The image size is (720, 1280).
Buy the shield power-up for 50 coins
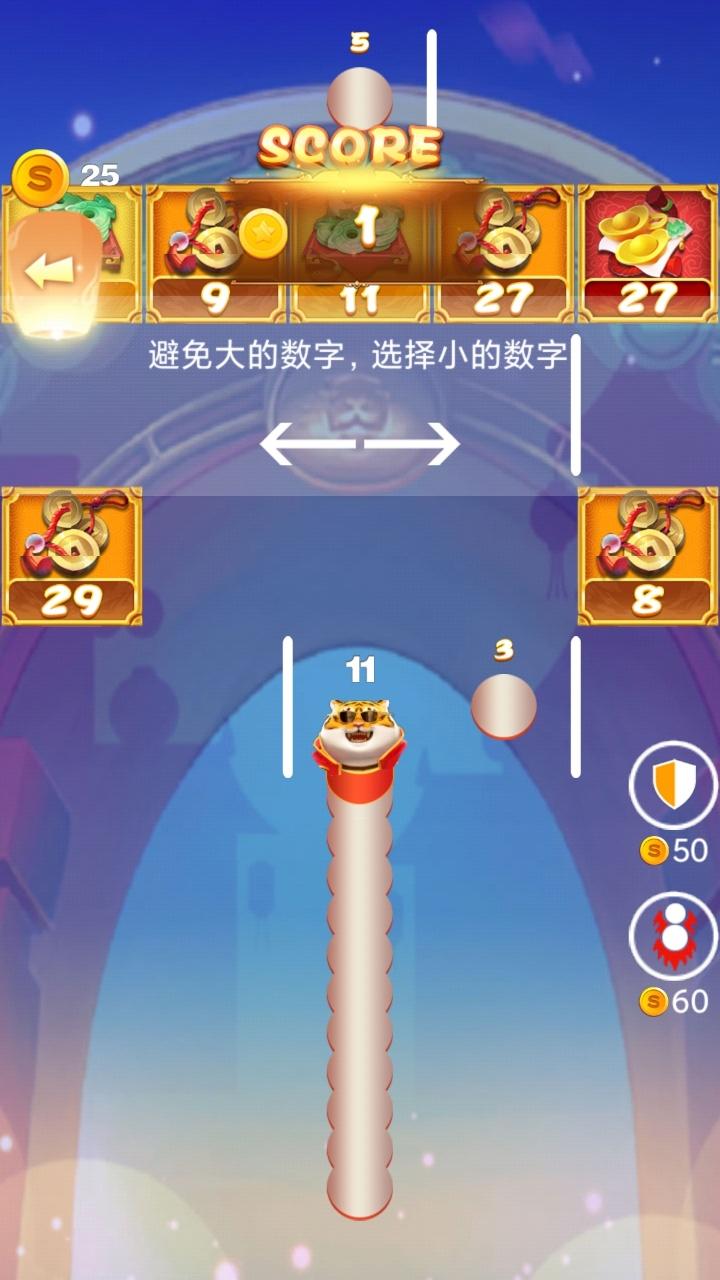(x=673, y=786)
